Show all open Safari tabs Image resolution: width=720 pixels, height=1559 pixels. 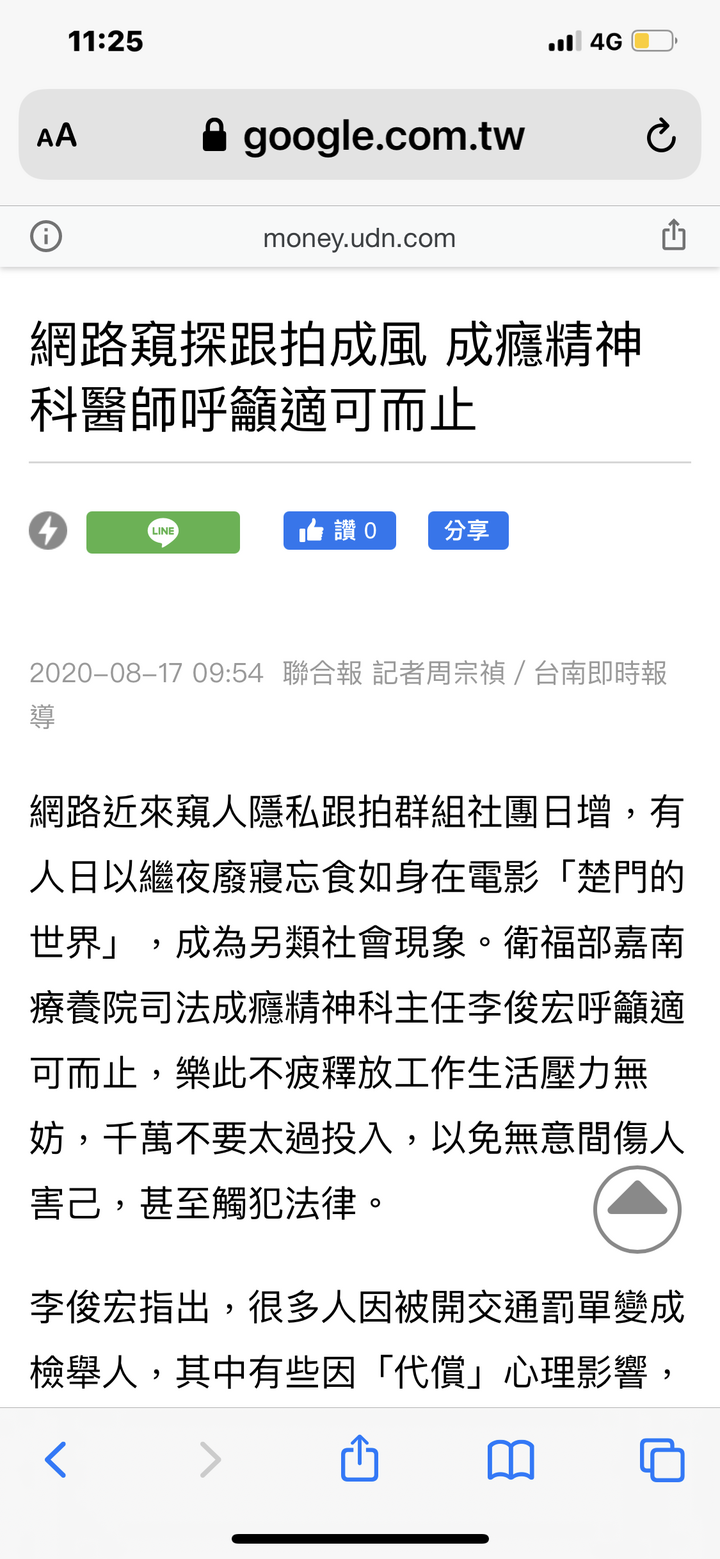click(662, 1460)
